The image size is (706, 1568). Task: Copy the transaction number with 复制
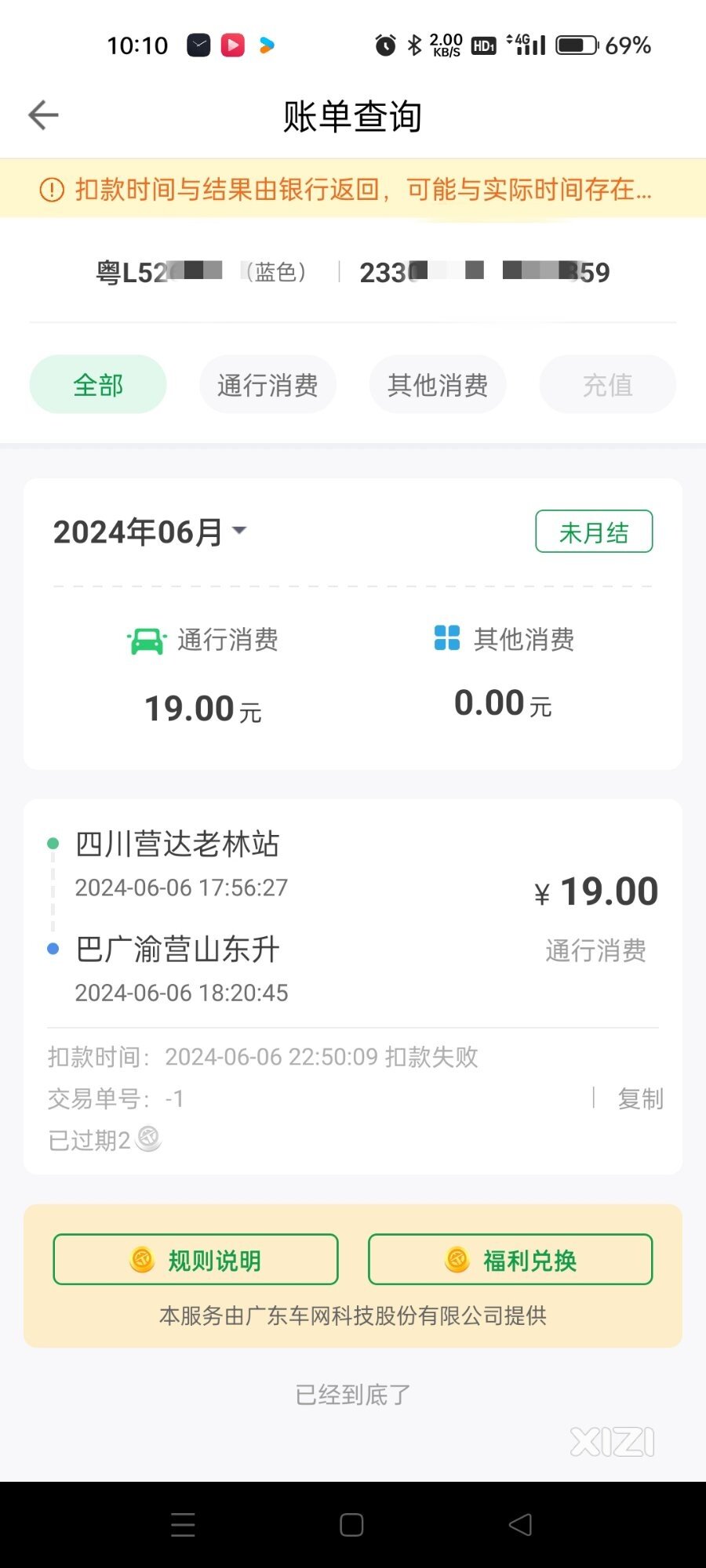pyautogui.click(x=640, y=1098)
